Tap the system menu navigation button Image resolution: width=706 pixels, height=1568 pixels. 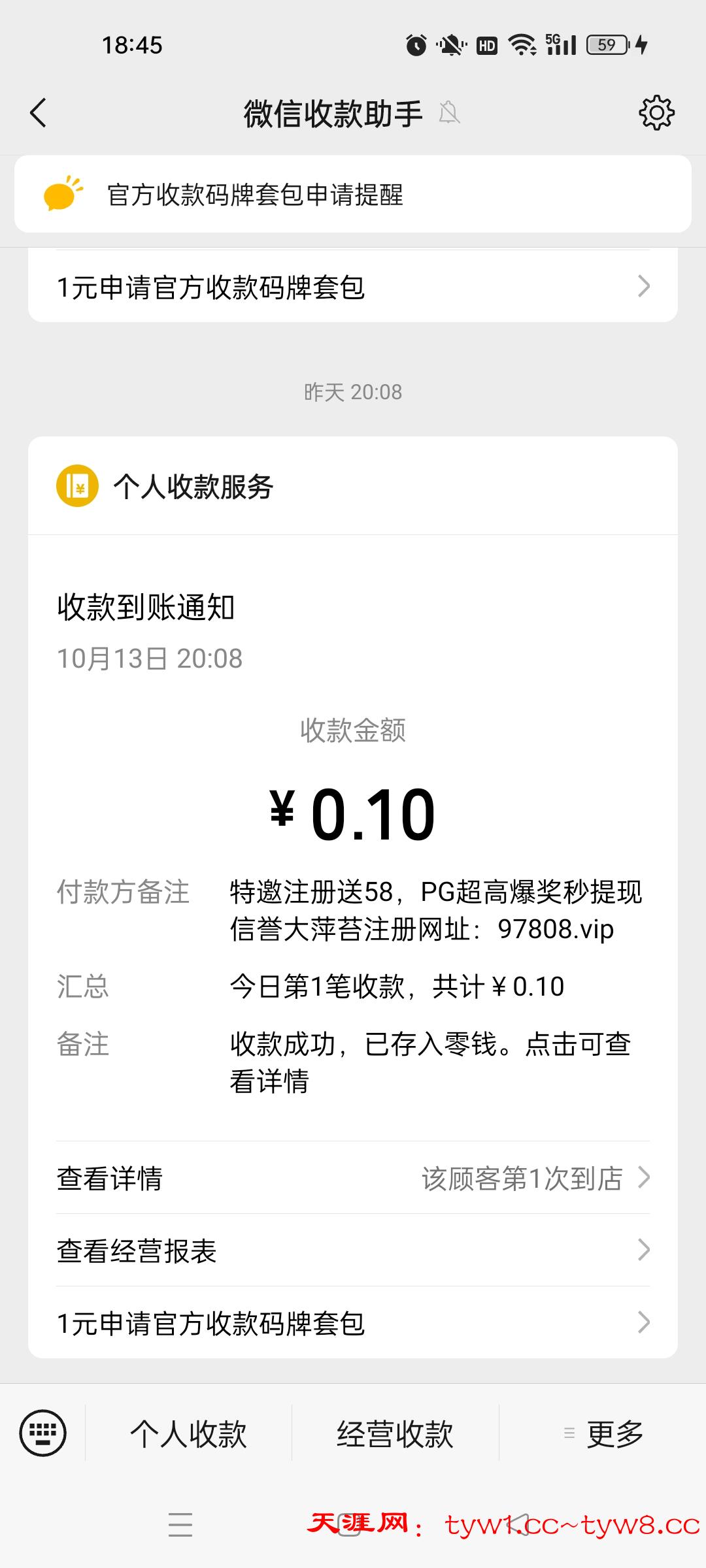[x=180, y=1524]
